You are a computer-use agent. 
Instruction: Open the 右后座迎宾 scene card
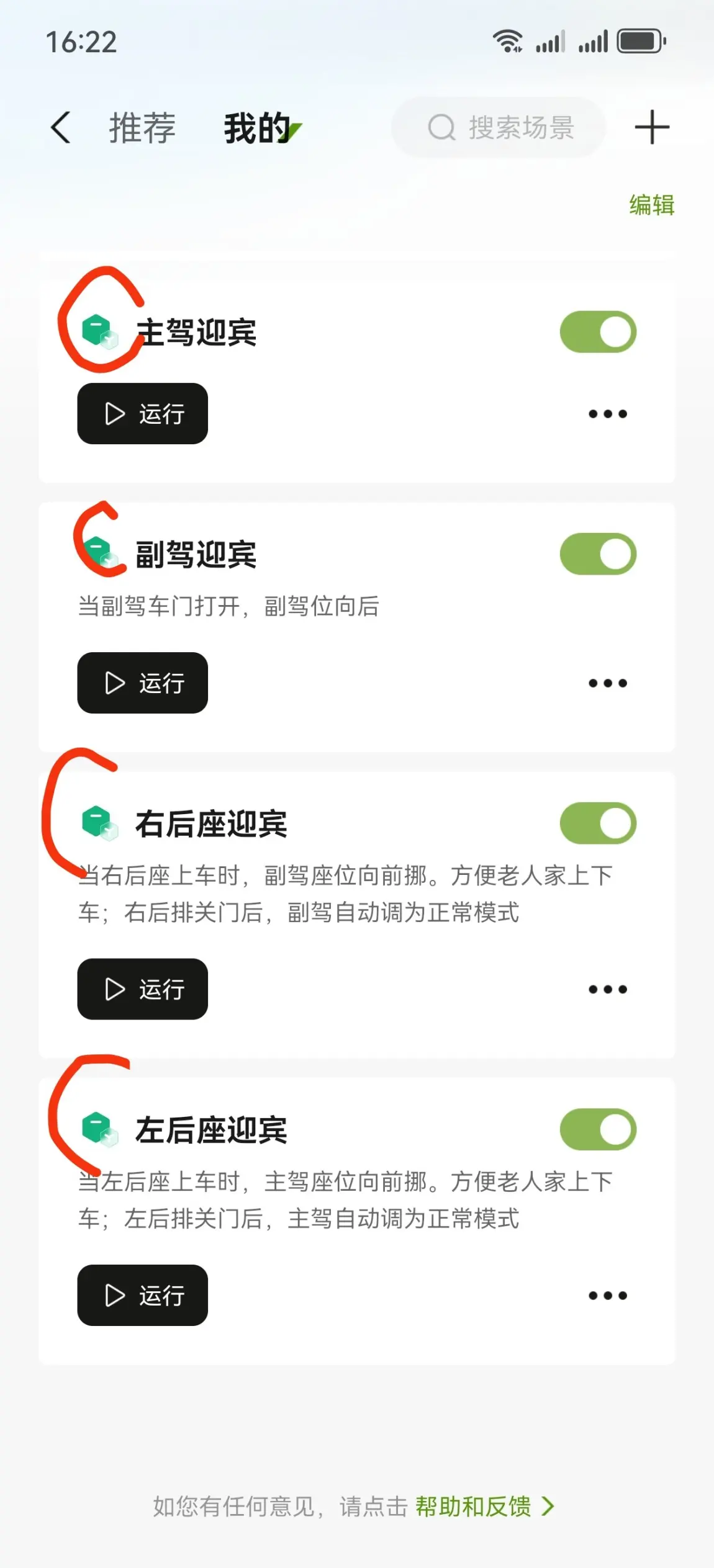pyautogui.click(x=356, y=915)
